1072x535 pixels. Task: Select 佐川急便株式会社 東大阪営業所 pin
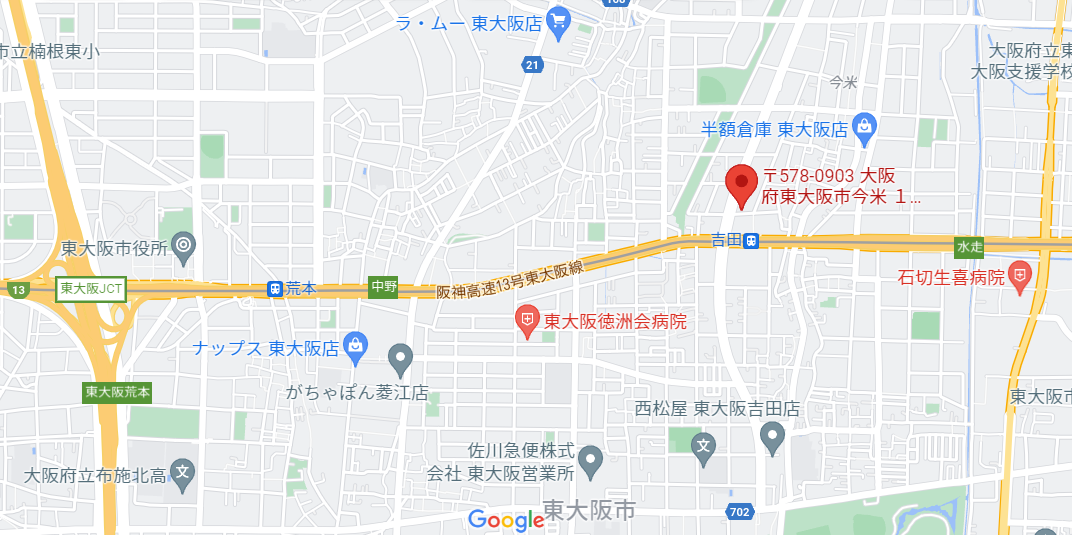pyautogui.click(x=591, y=460)
